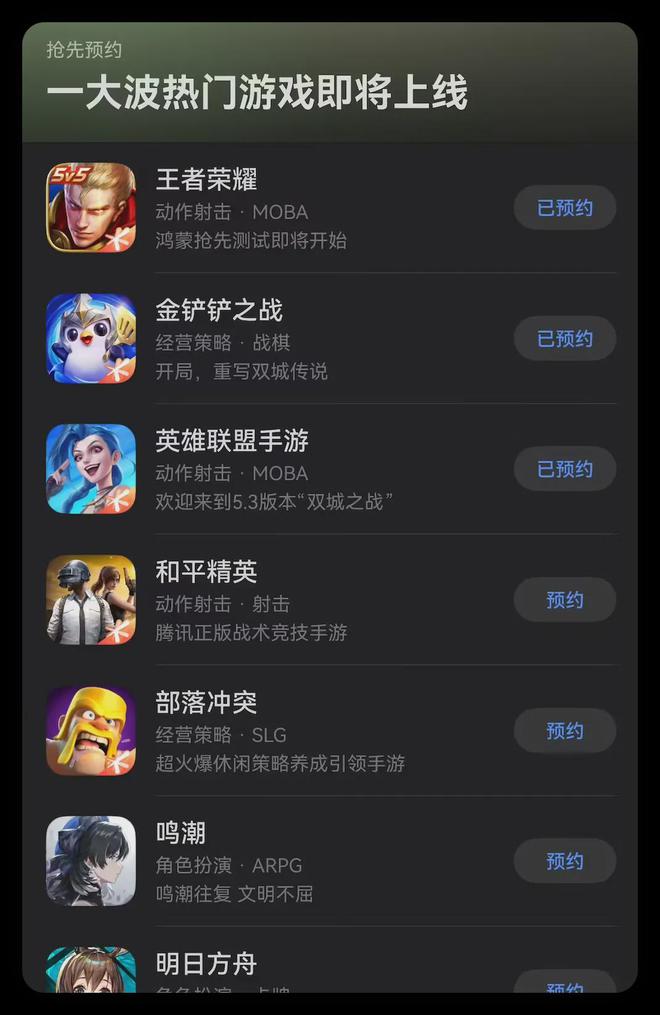Open the 英雄联盟手游 game details
The width and height of the screenshot is (660, 1015).
pos(231,441)
